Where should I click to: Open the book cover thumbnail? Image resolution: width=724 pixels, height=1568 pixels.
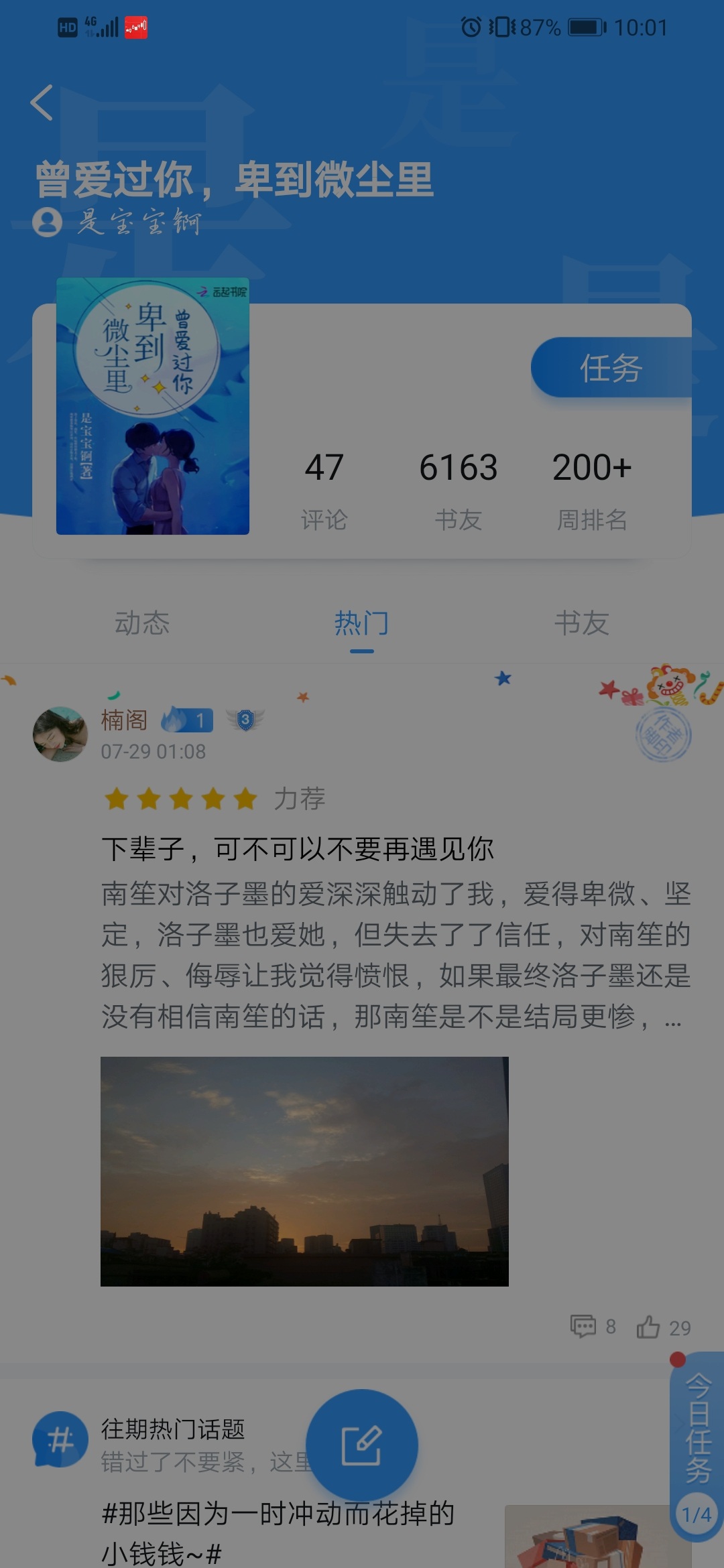[x=153, y=406]
